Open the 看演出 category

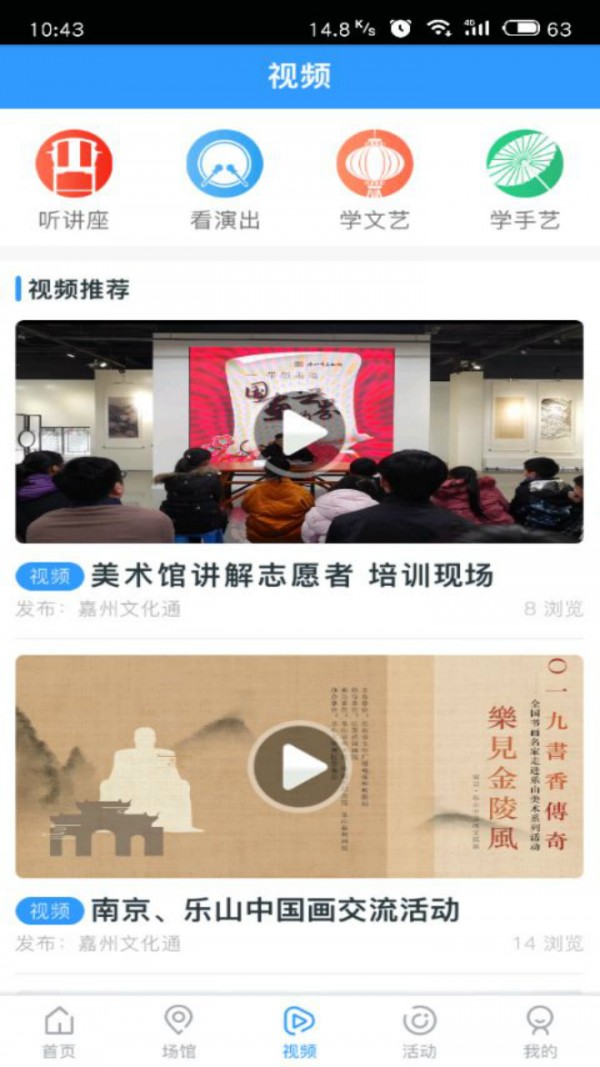coord(225,180)
